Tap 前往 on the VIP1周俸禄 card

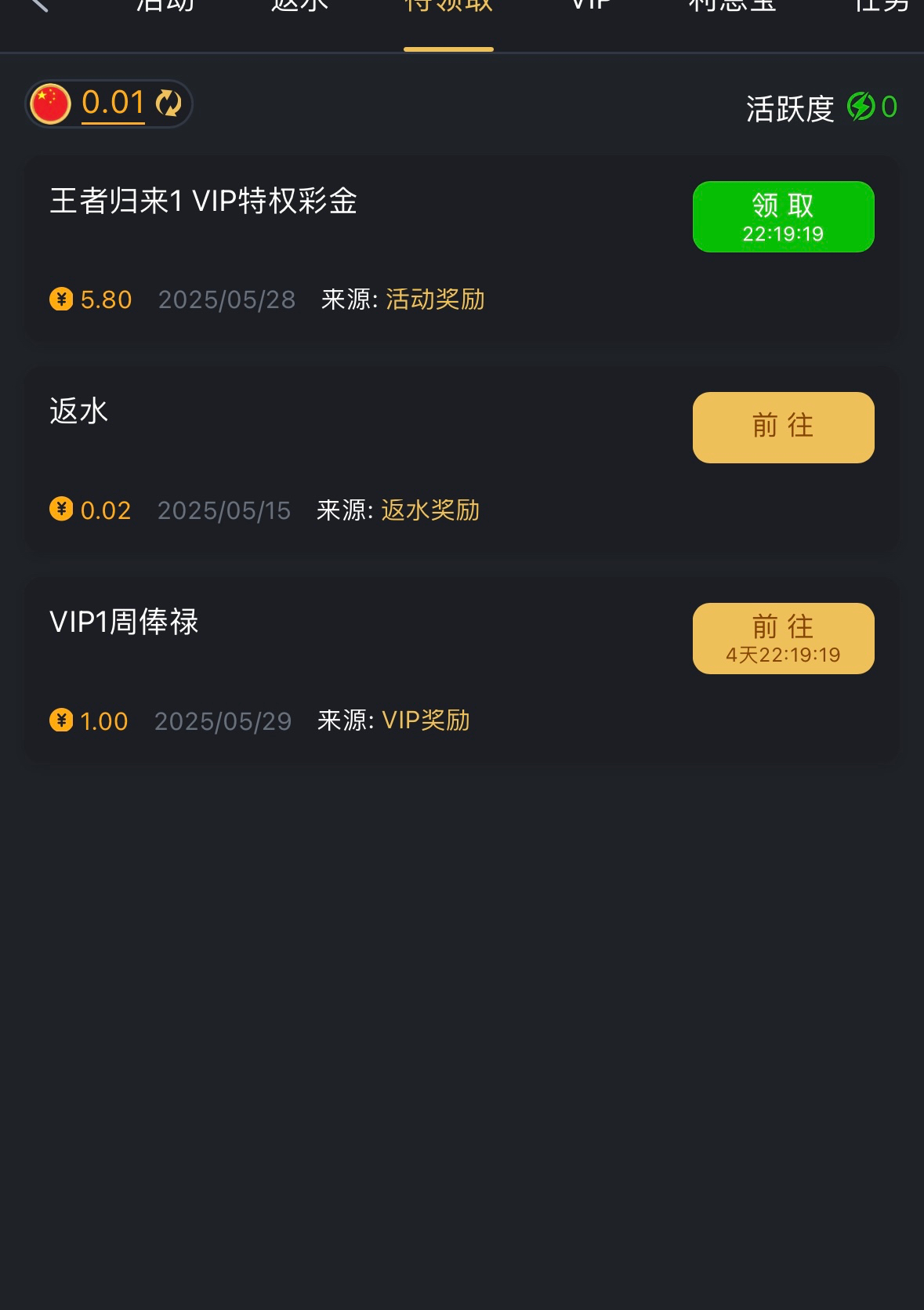point(783,638)
